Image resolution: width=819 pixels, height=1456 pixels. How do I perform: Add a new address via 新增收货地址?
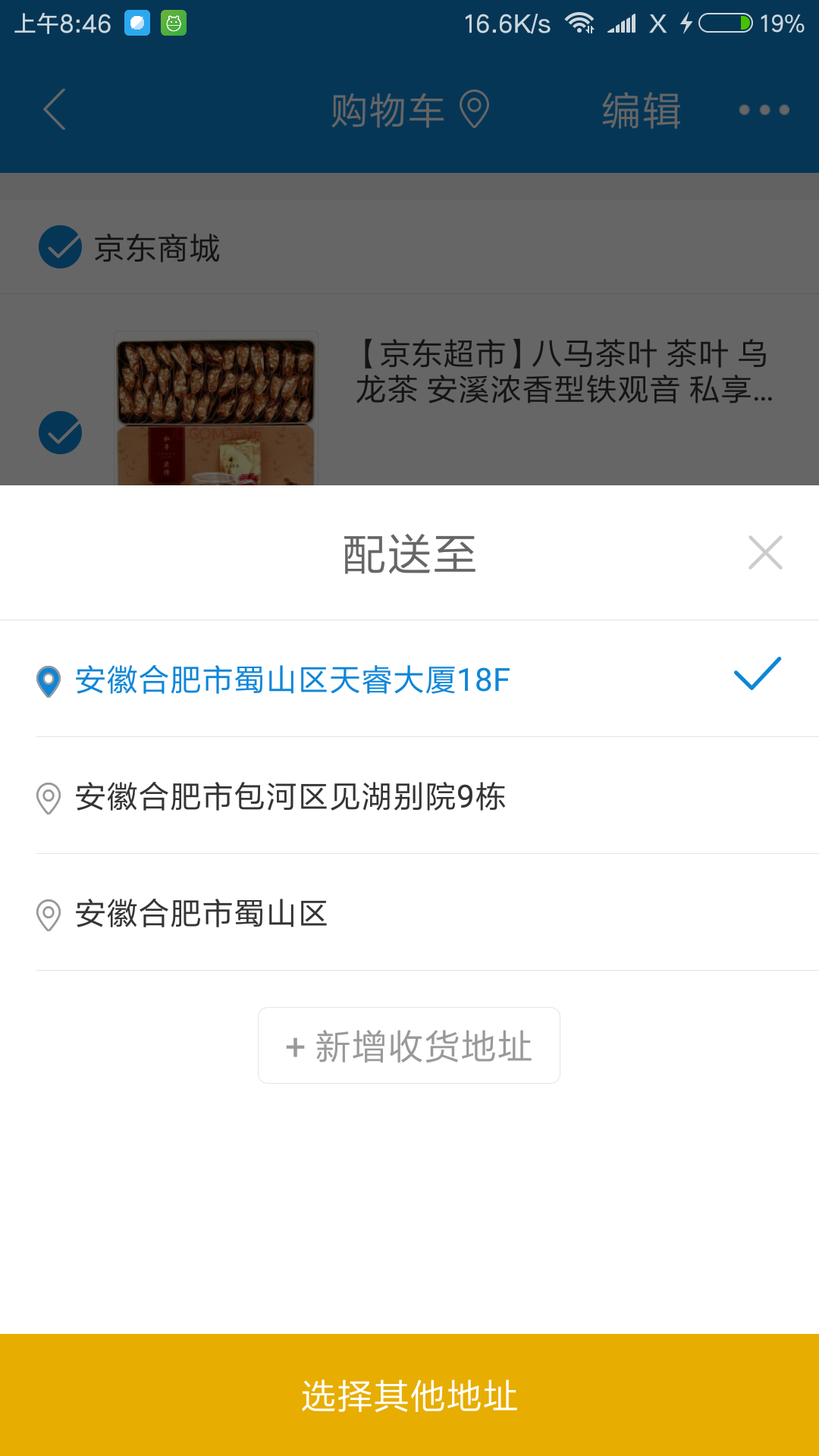(409, 1046)
